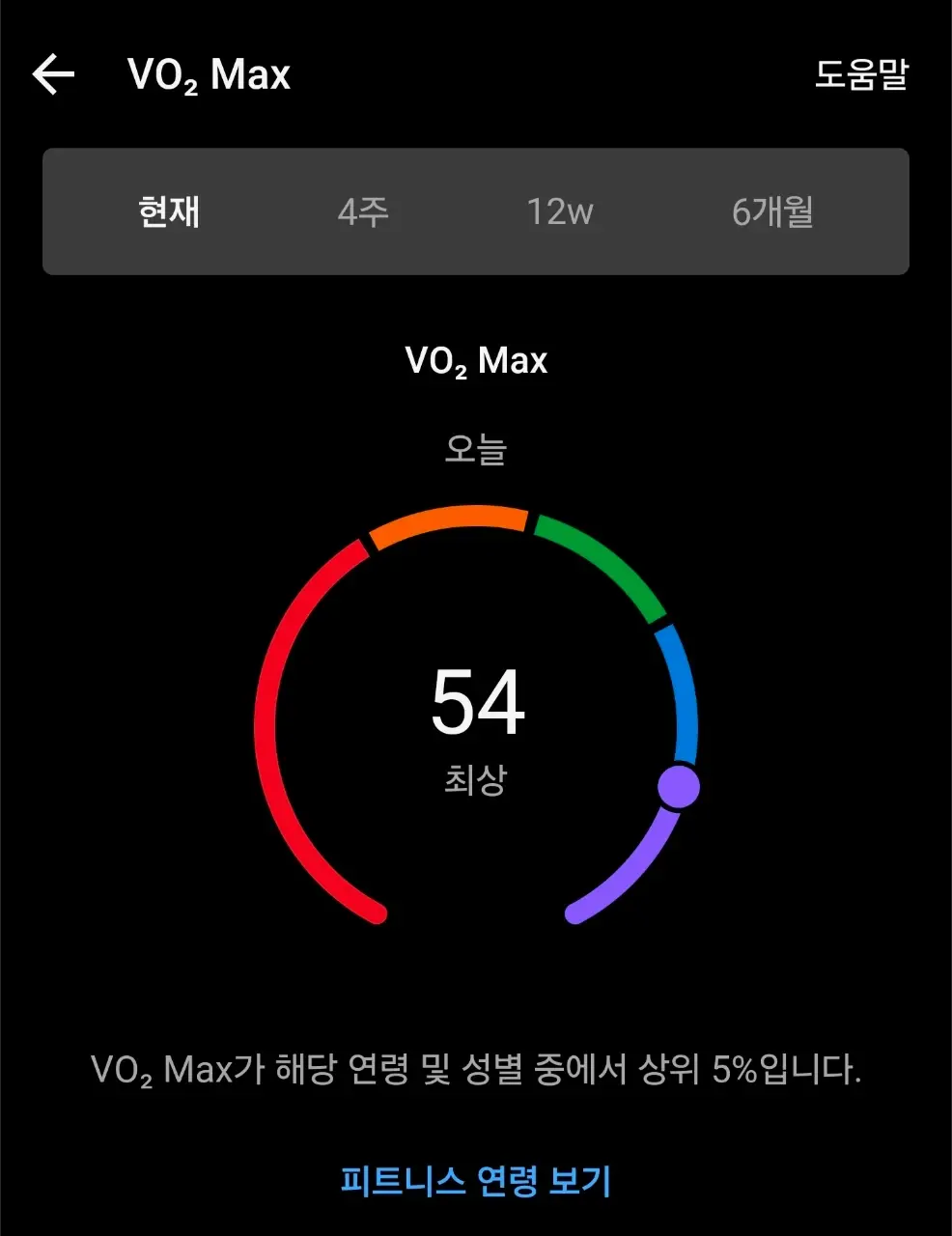The image size is (952, 1236).
Task: Open the 도움말 help page
Action: coord(861,74)
